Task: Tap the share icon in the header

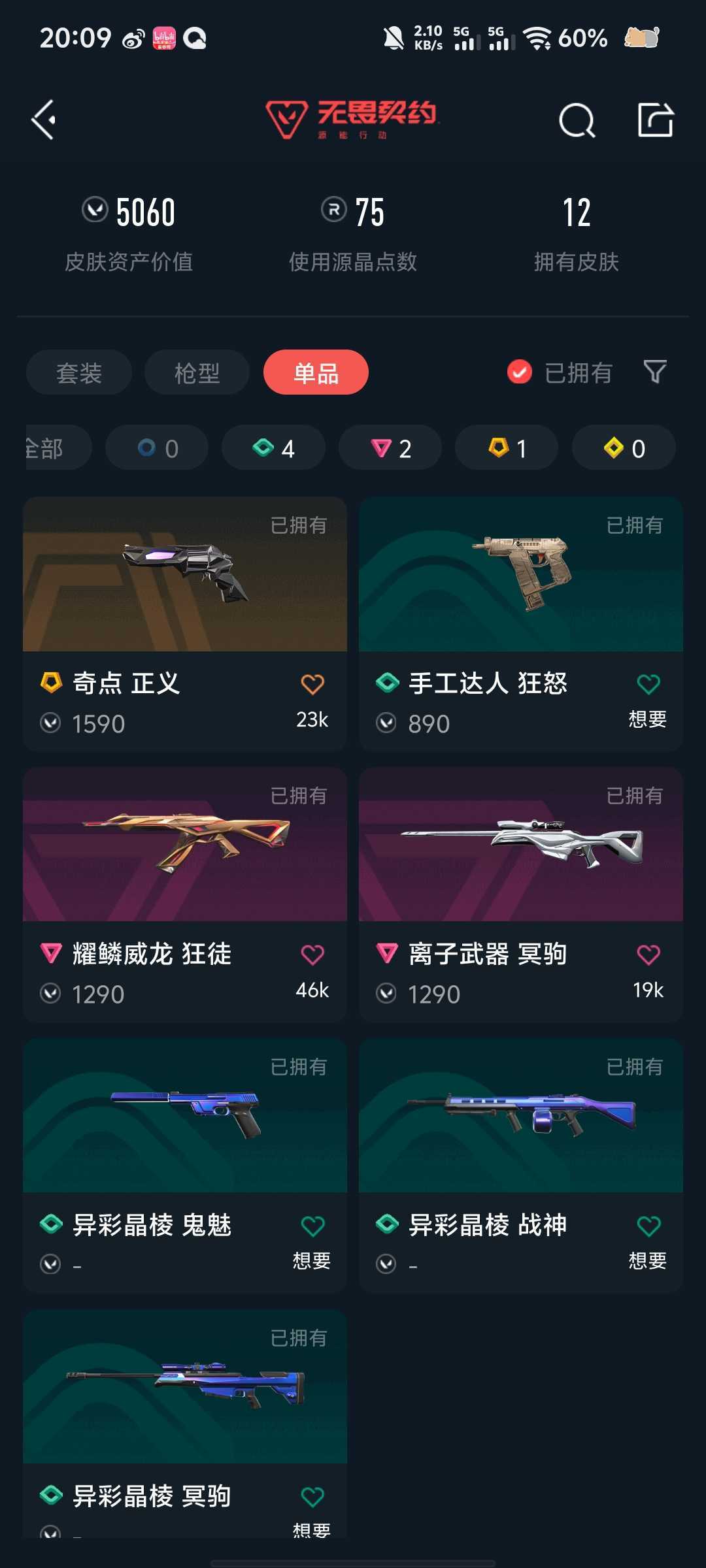Action: tap(655, 120)
